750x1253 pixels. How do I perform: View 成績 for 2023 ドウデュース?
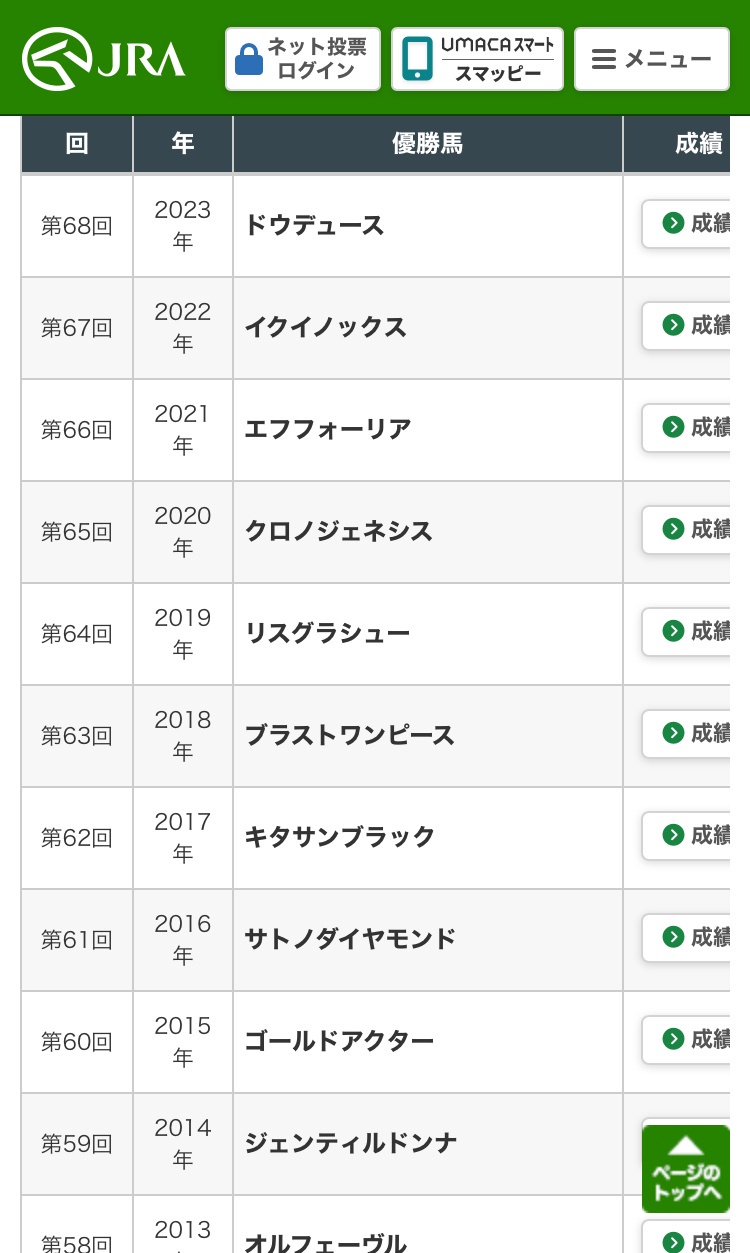click(686, 223)
